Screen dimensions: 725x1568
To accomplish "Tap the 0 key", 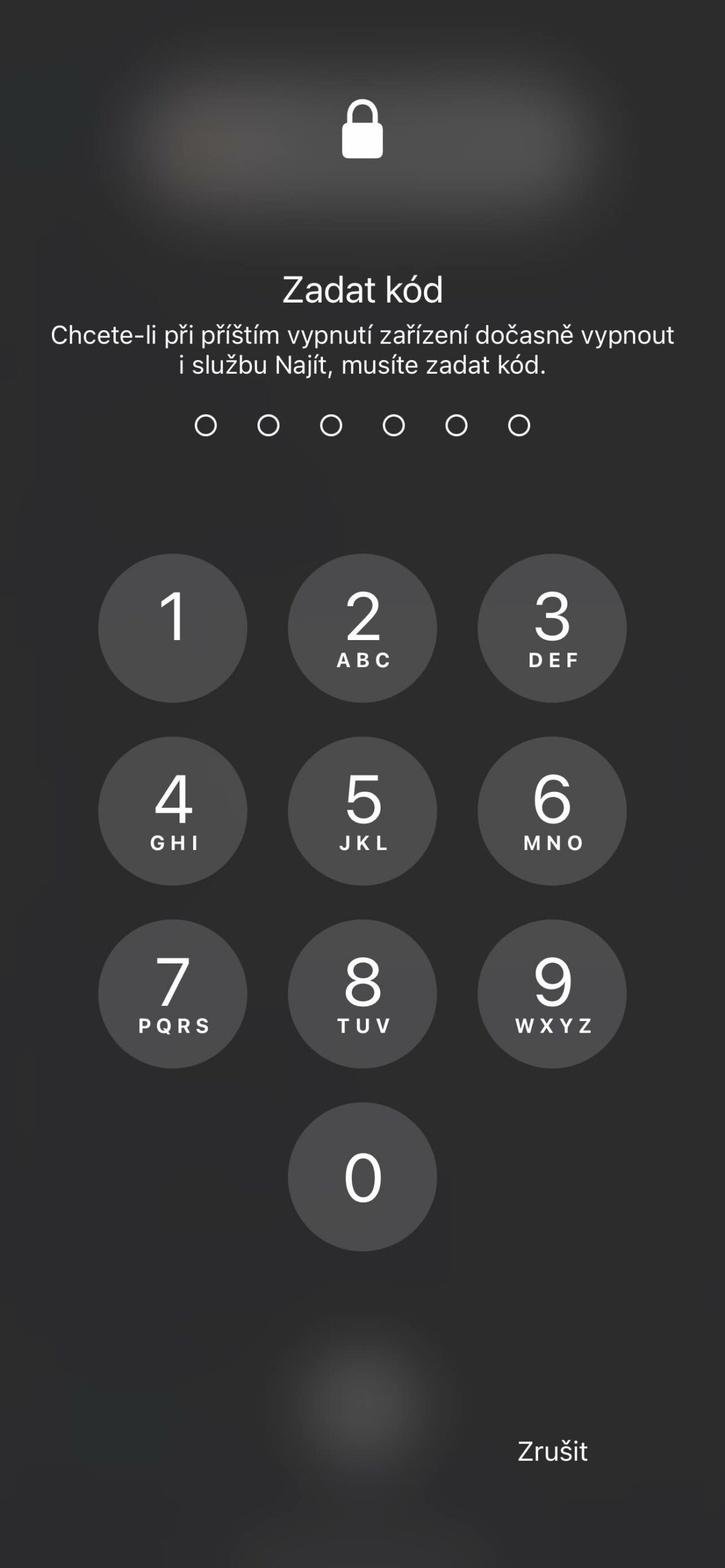I will [x=362, y=1176].
